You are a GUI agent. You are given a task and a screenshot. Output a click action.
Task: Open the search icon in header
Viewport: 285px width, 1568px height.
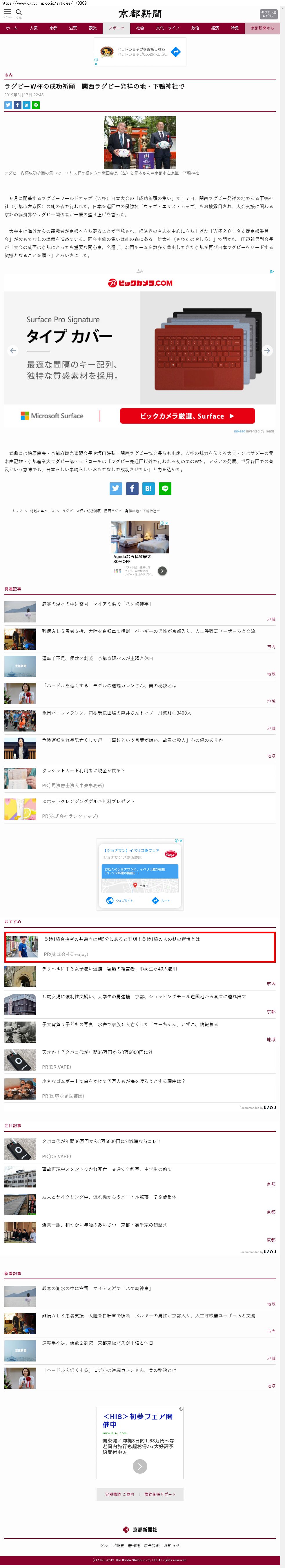(19, 12)
